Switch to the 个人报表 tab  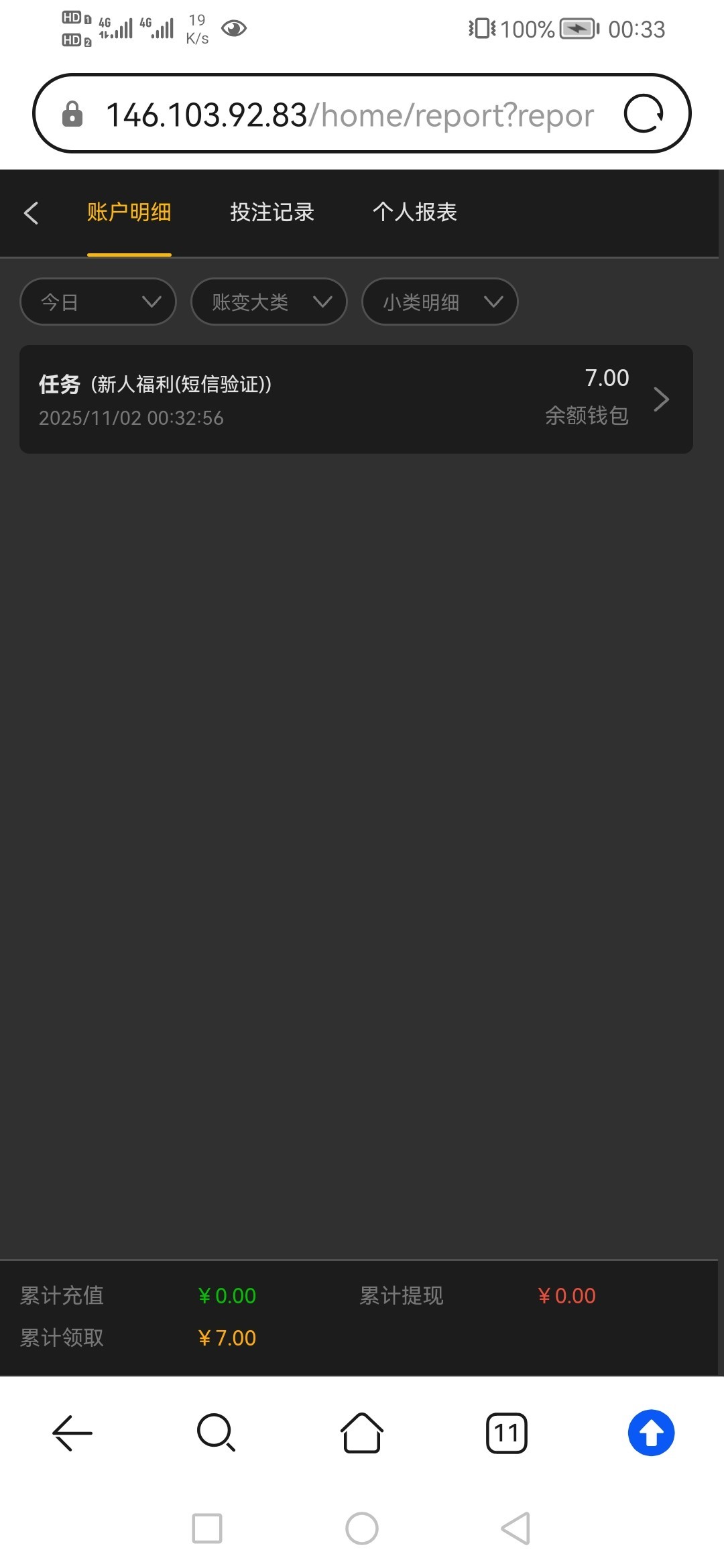414,212
